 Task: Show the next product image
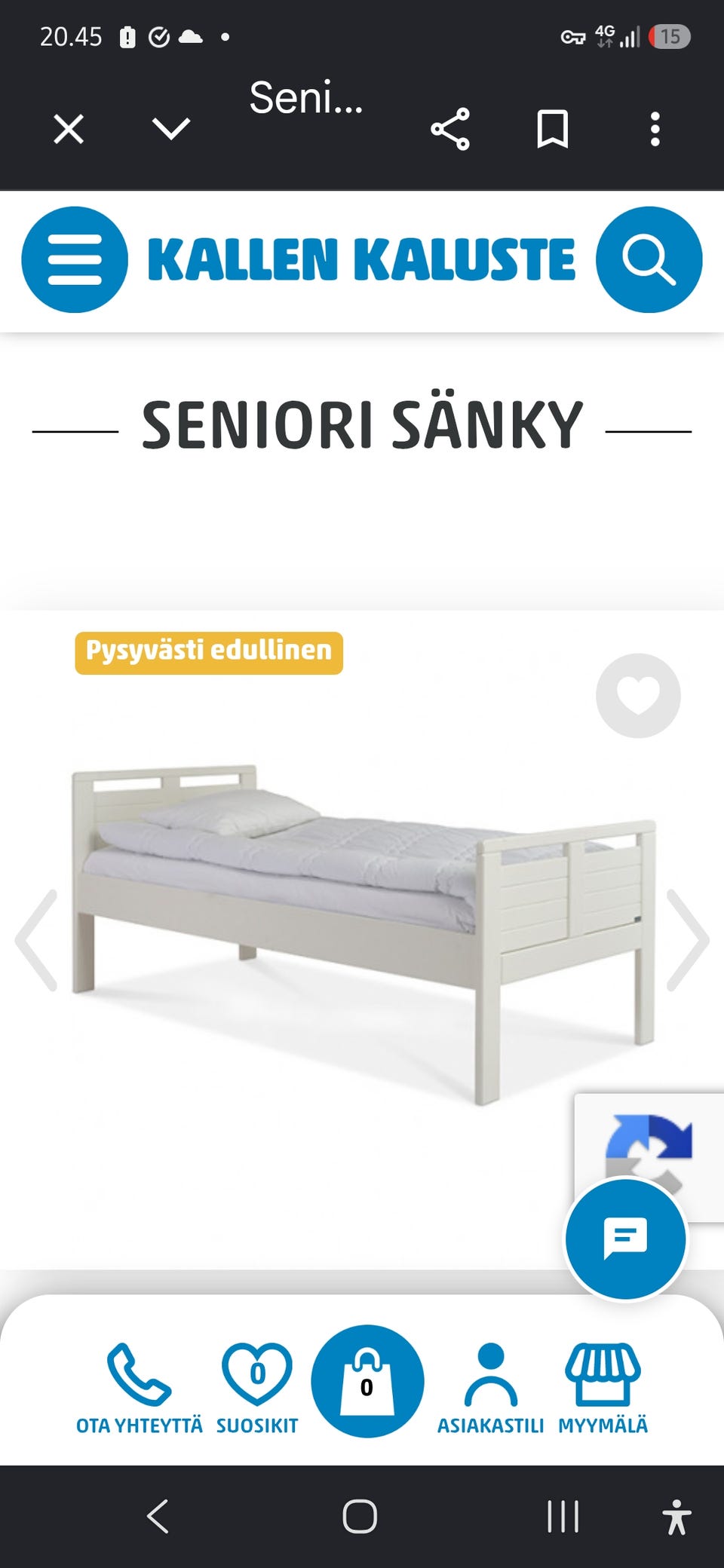tap(687, 940)
